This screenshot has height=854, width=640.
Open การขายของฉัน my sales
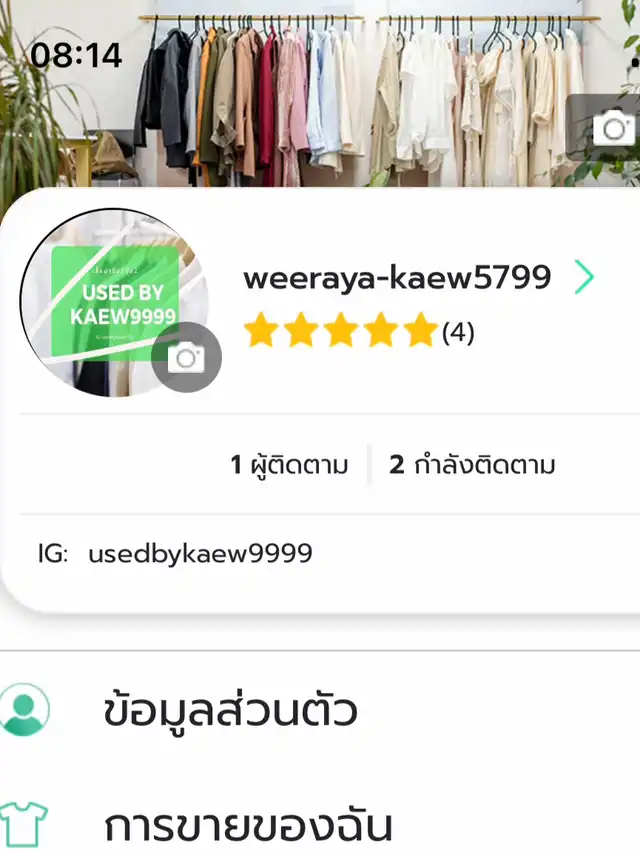pos(248,826)
